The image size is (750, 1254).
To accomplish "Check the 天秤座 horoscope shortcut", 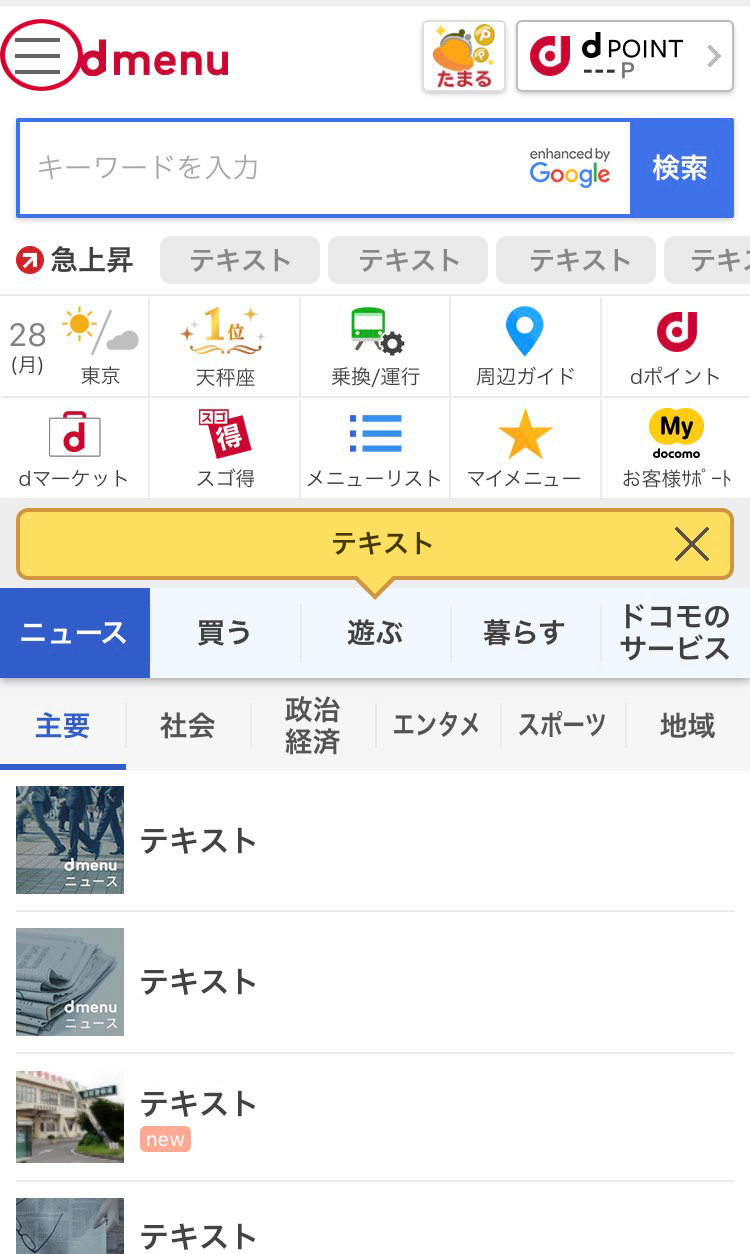I will click(x=225, y=346).
